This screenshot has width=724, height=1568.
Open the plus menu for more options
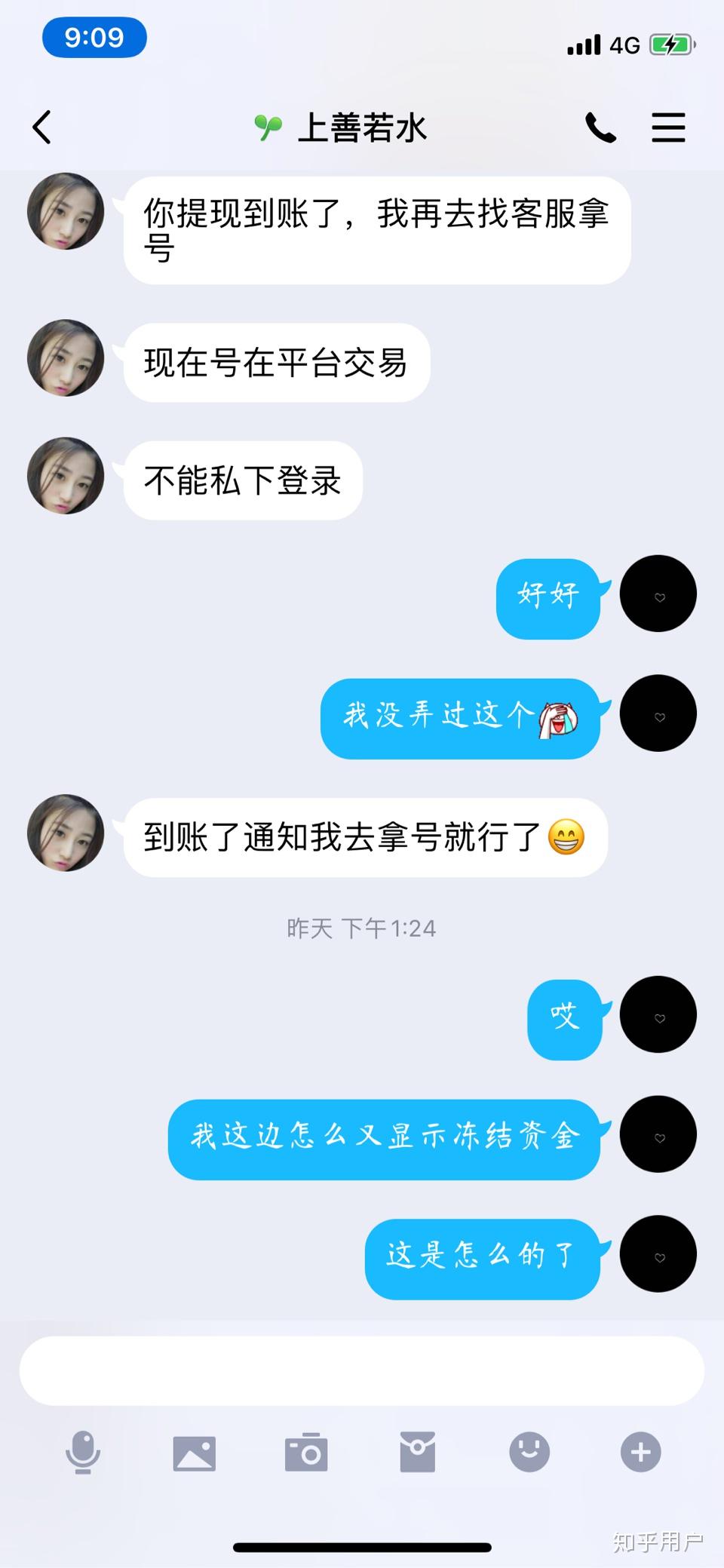click(x=640, y=1452)
